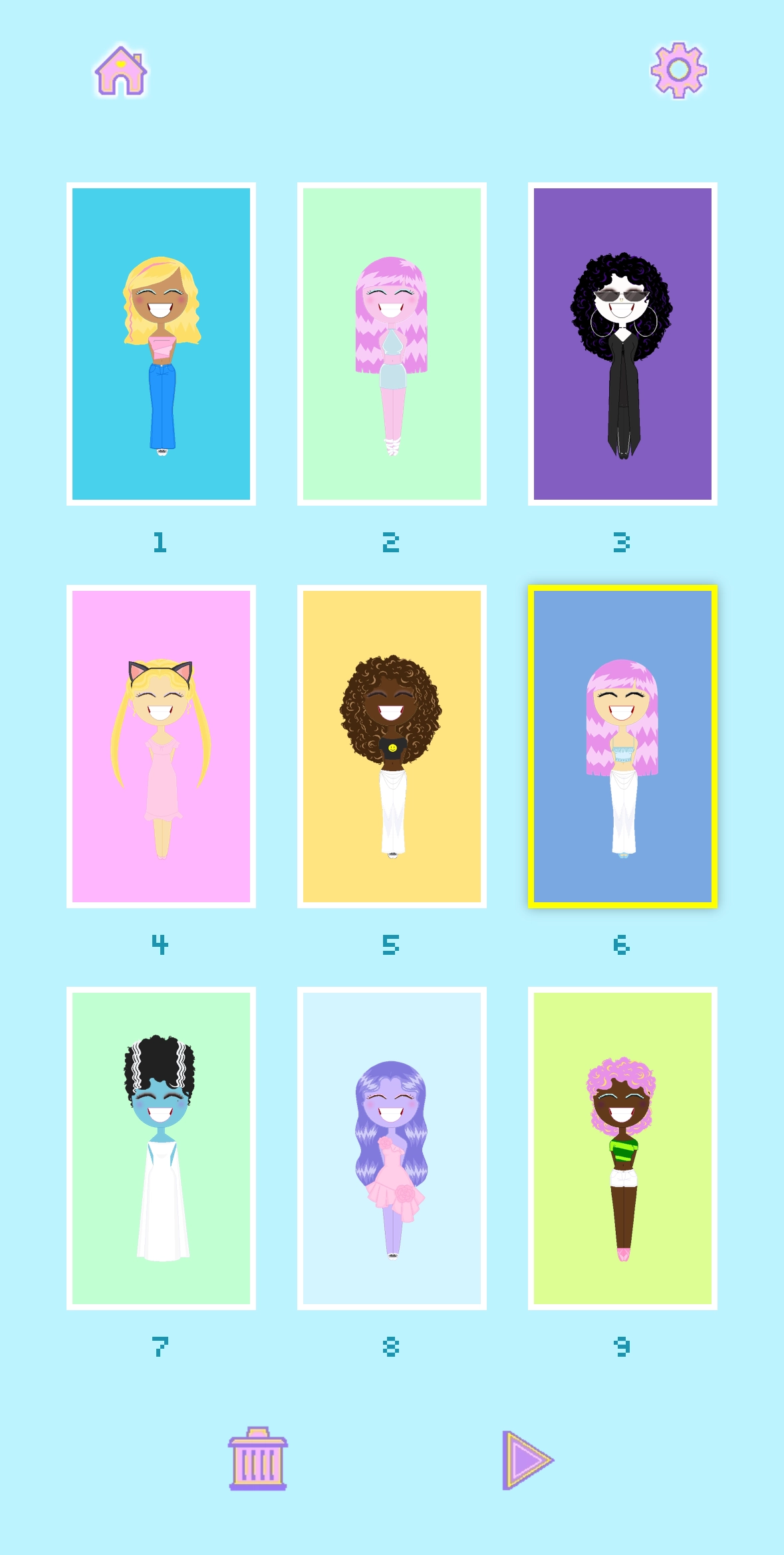Open the settings gear
Screen dimensions: 784x1555
[678, 70]
